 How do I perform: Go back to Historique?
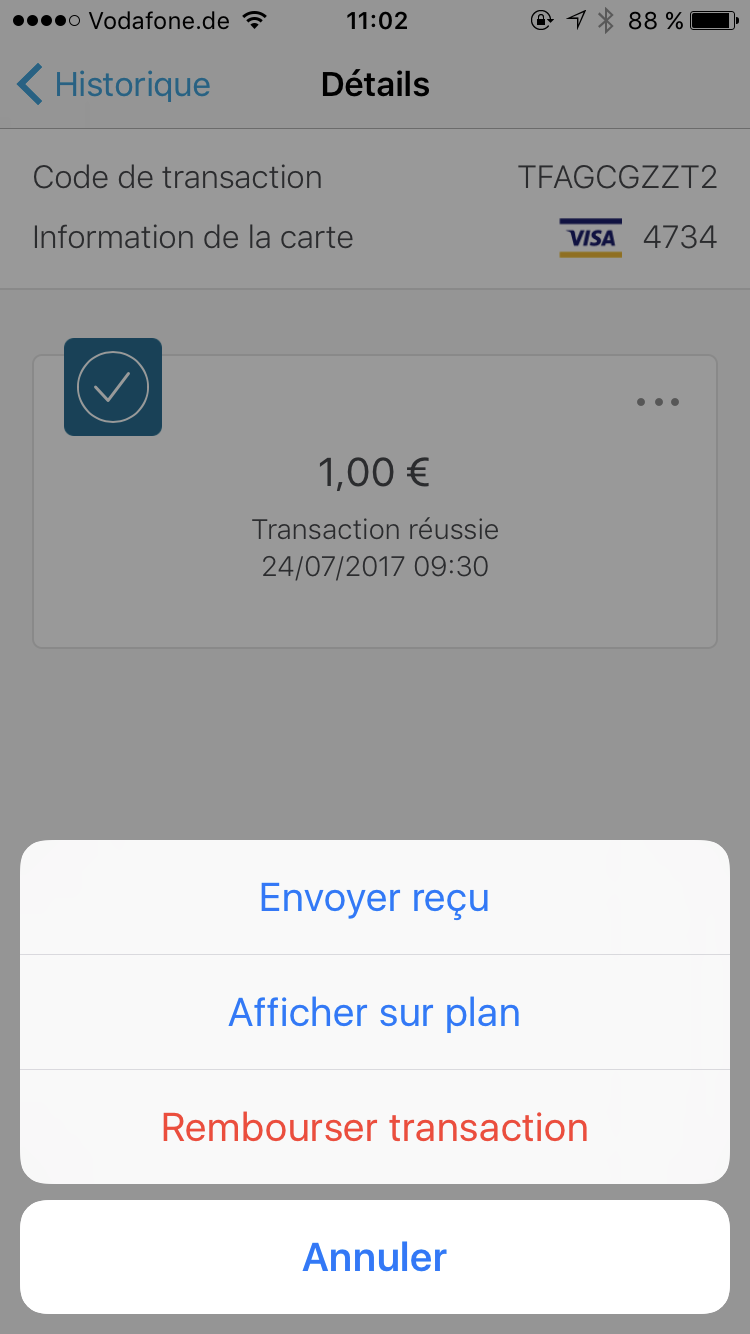click(x=114, y=85)
